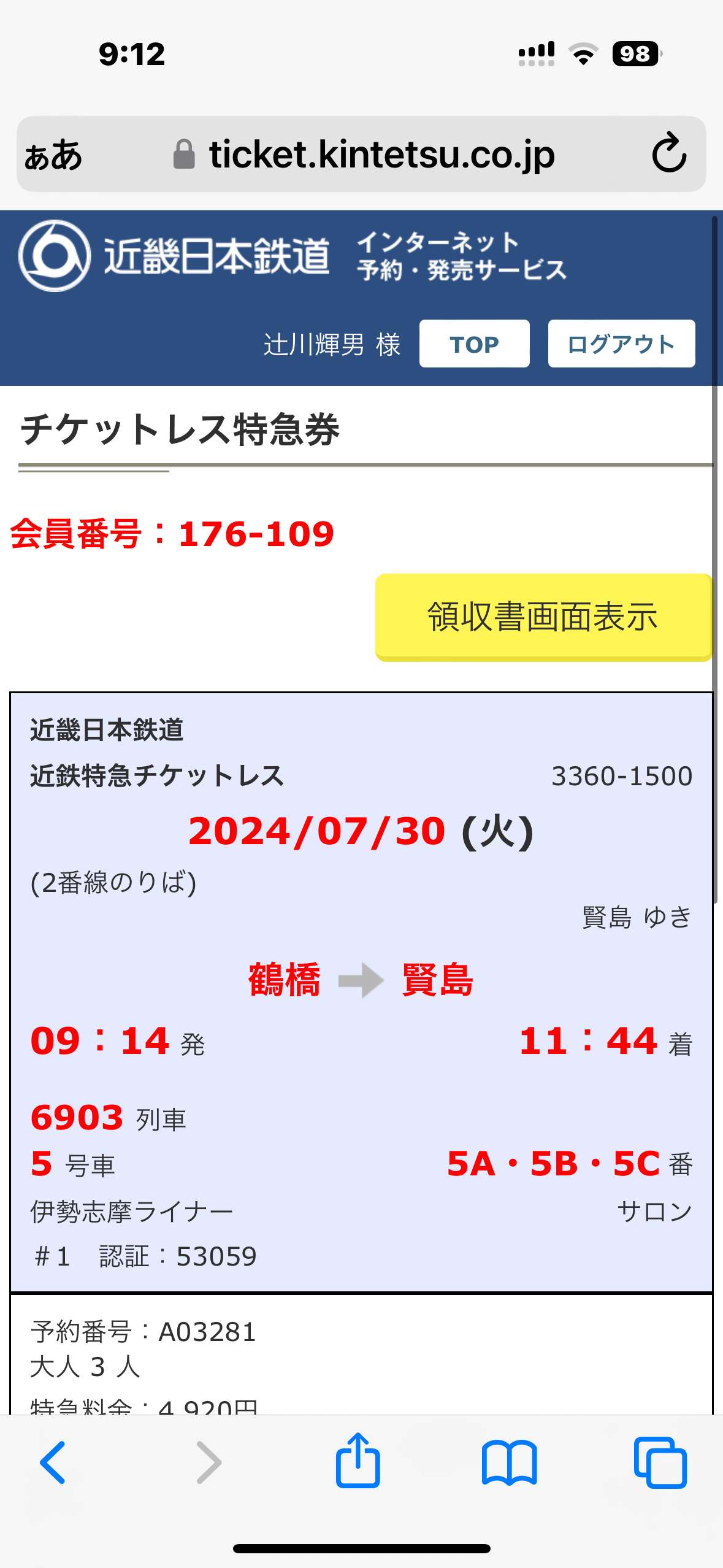Open the receipt screen via 領収書画面表示
The image size is (723, 1568).
[543, 617]
